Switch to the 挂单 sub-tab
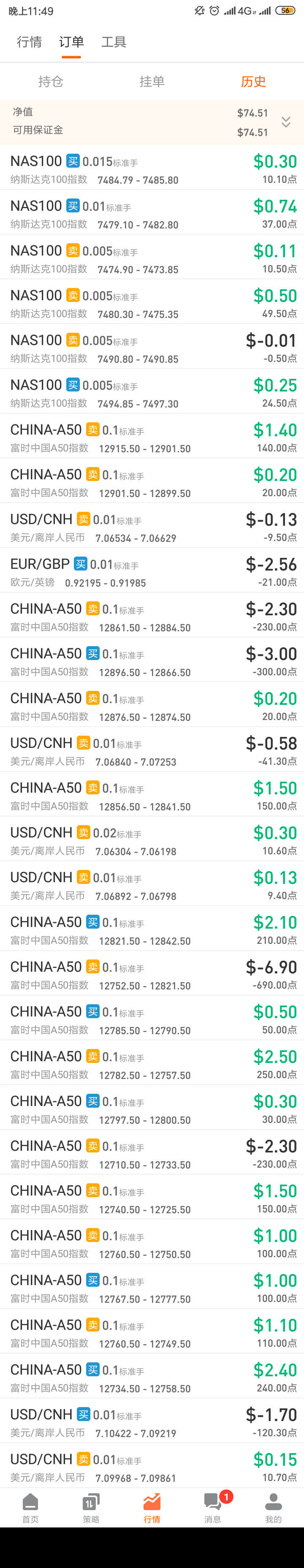The height and width of the screenshot is (1568, 304). [x=152, y=82]
